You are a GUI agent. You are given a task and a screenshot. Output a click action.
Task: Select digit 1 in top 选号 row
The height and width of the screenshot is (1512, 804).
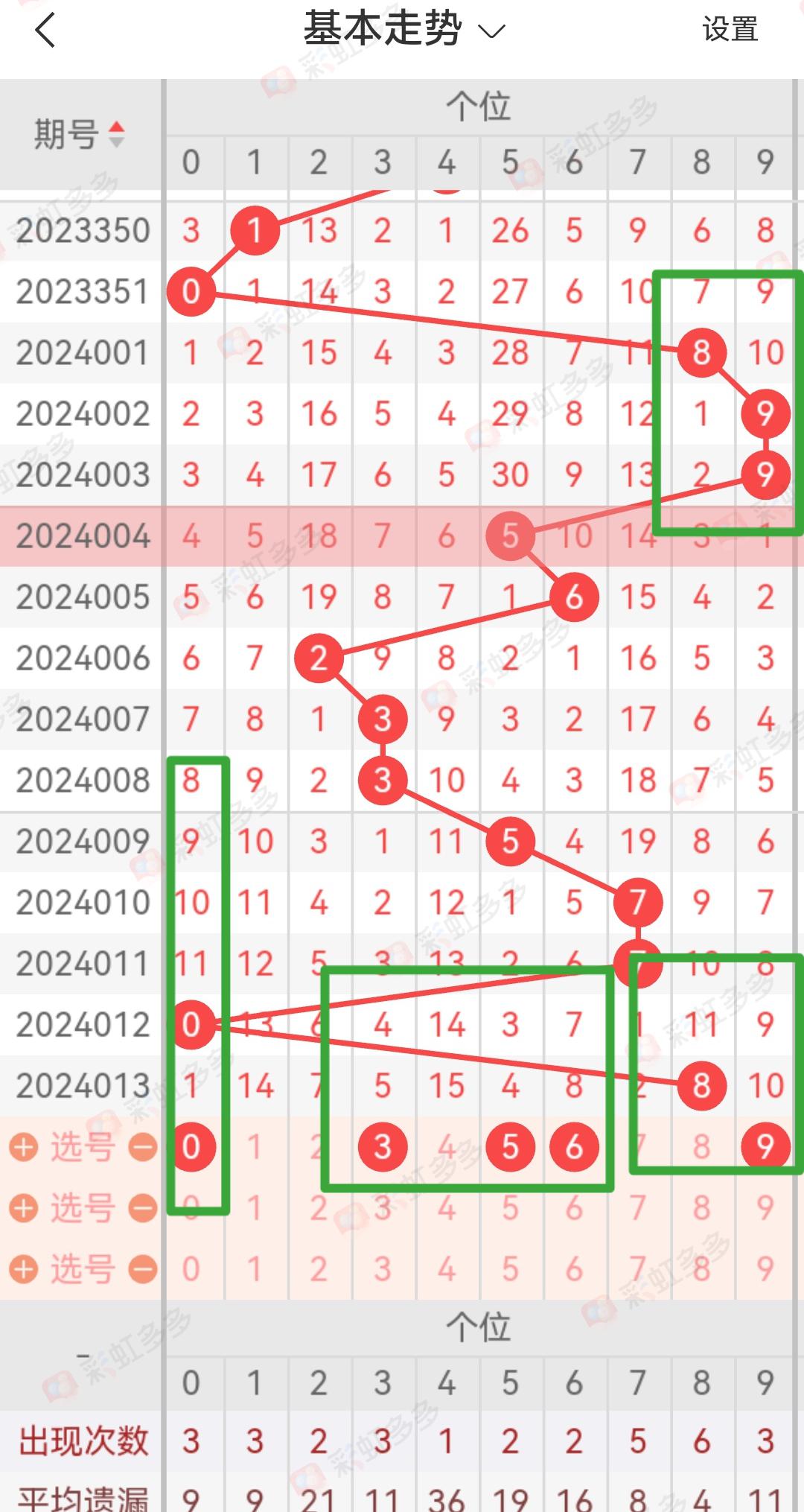coord(255,1147)
